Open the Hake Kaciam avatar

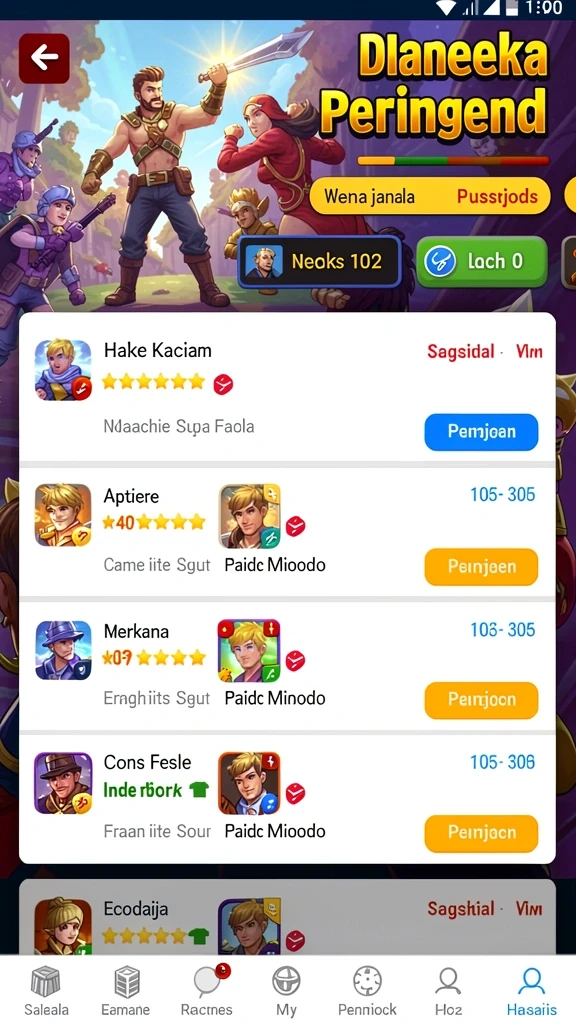[x=63, y=370]
